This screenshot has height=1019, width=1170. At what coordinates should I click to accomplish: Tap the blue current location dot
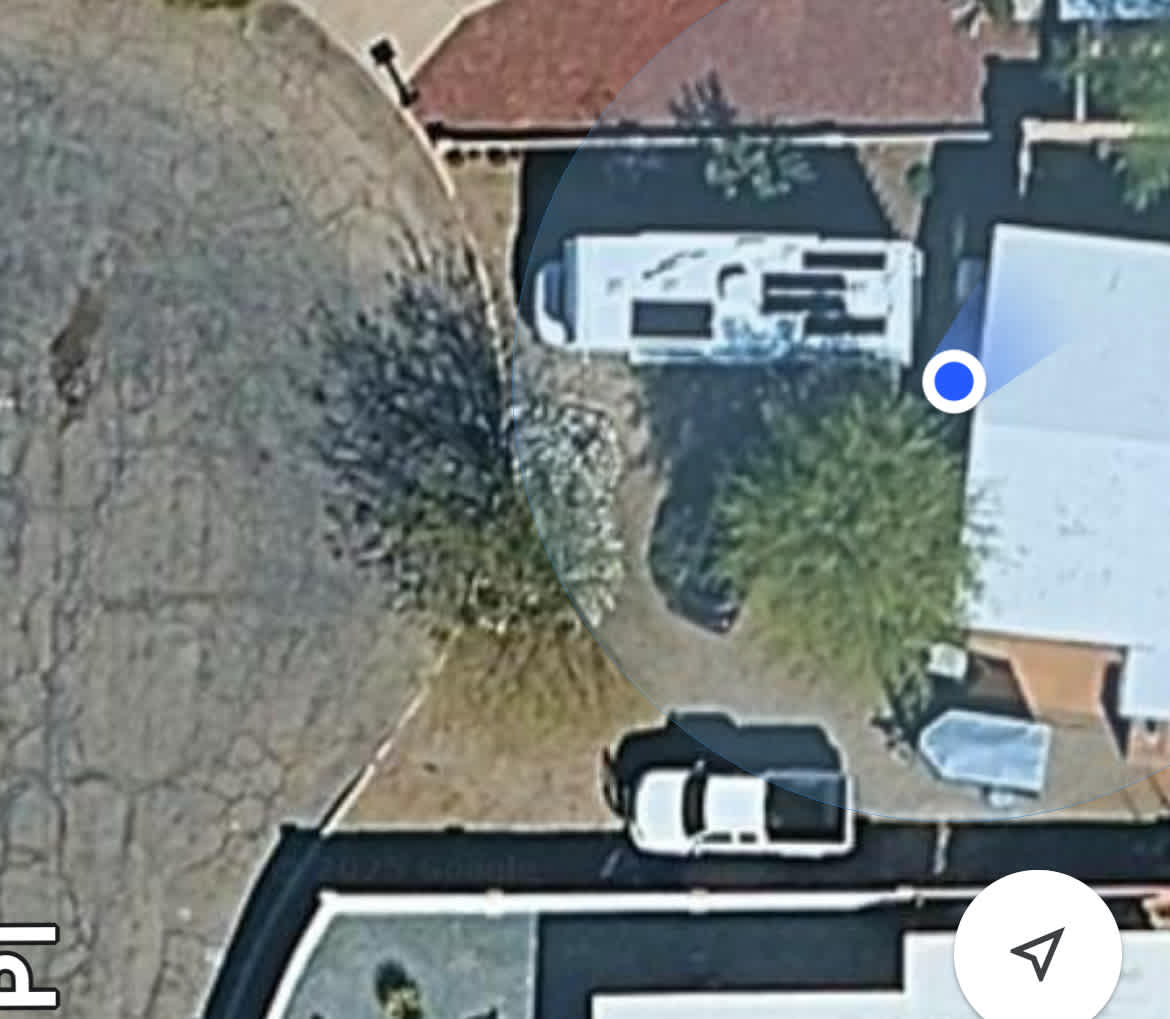(954, 381)
